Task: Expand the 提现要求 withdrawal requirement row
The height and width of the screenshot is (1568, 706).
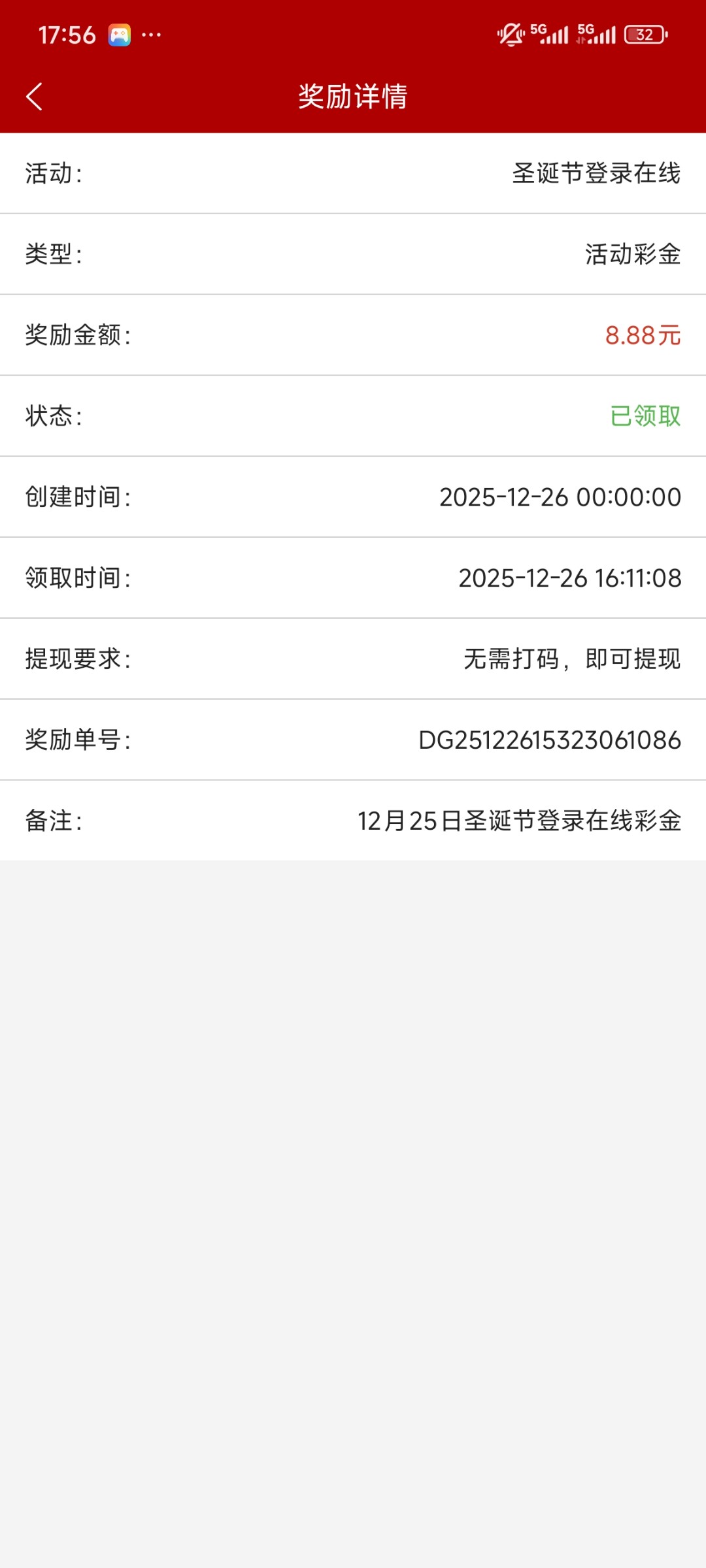Action: tap(353, 659)
